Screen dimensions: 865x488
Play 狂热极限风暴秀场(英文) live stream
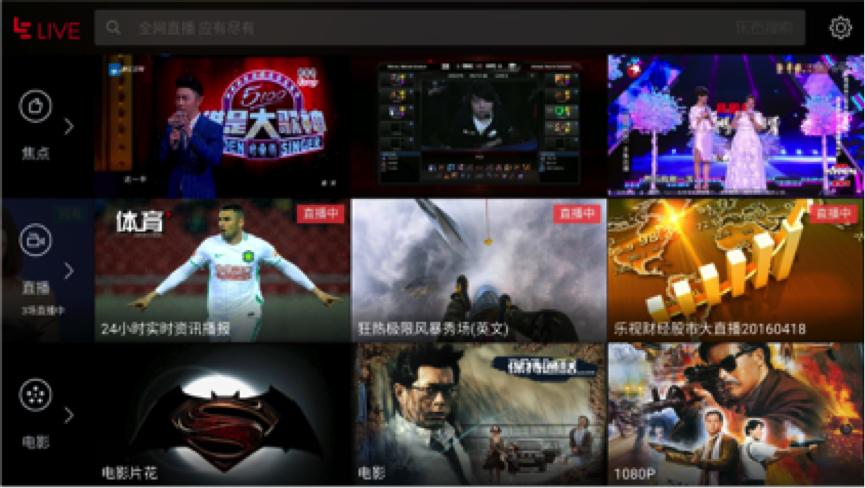click(478, 270)
